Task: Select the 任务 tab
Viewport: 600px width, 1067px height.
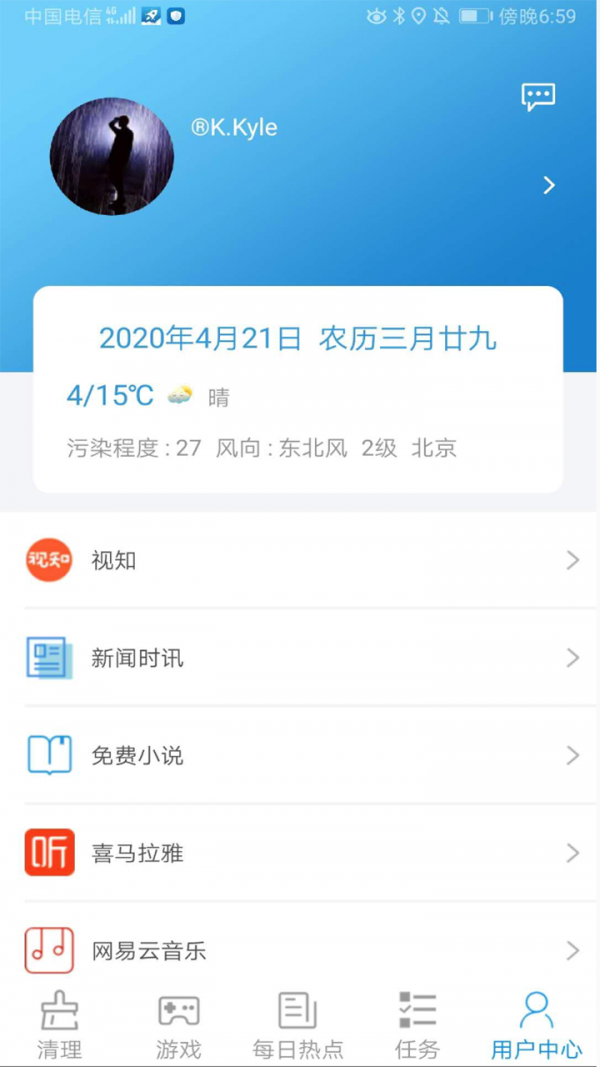Action: click(417, 1025)
